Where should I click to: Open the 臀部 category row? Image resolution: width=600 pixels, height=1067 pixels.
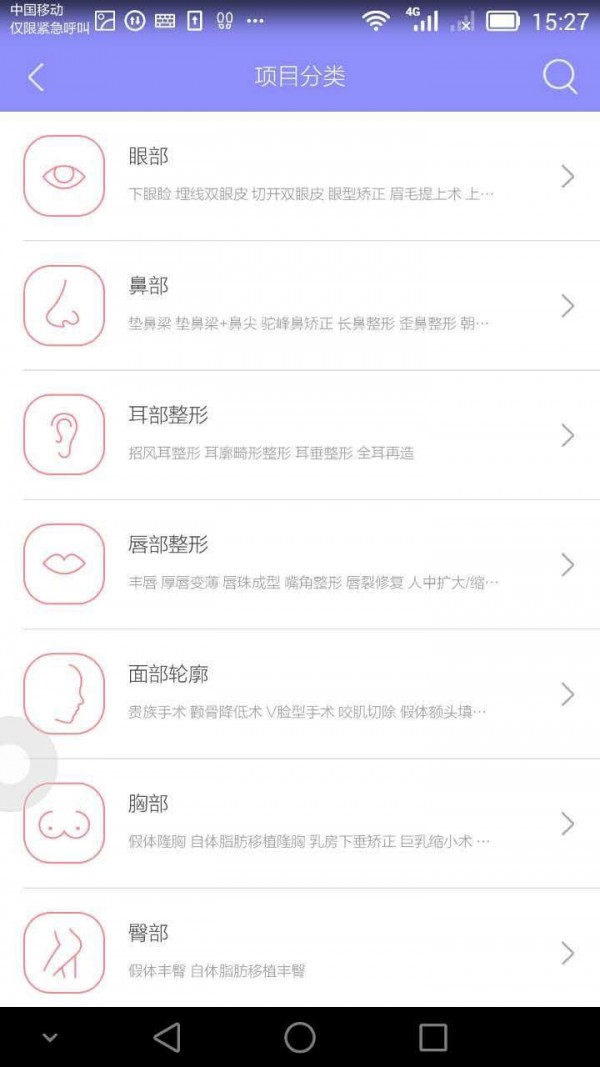[300, 952]
